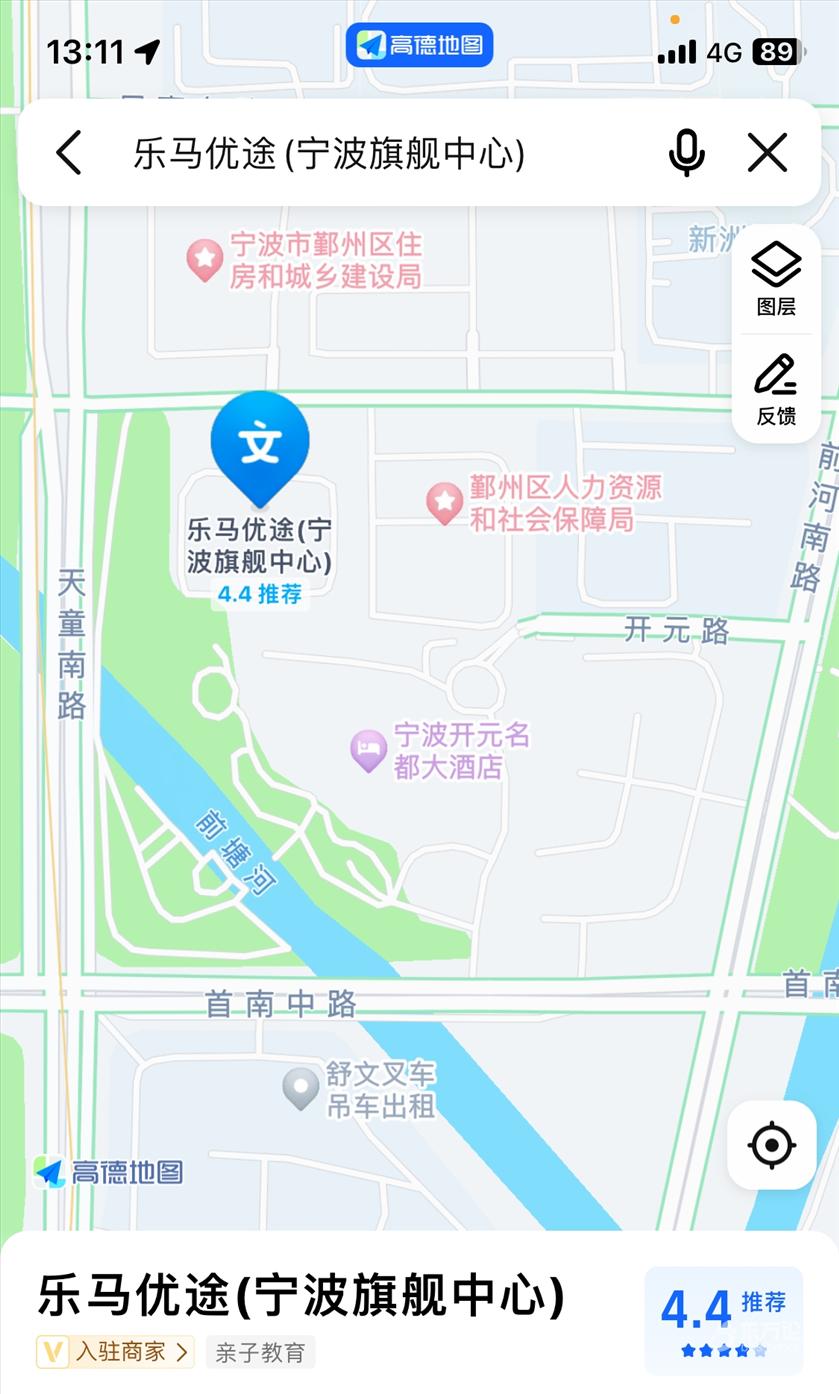Viewport: 839px width, 1394px height.
Task: Start voice search with the microphone
Action: tap(686, 153)
